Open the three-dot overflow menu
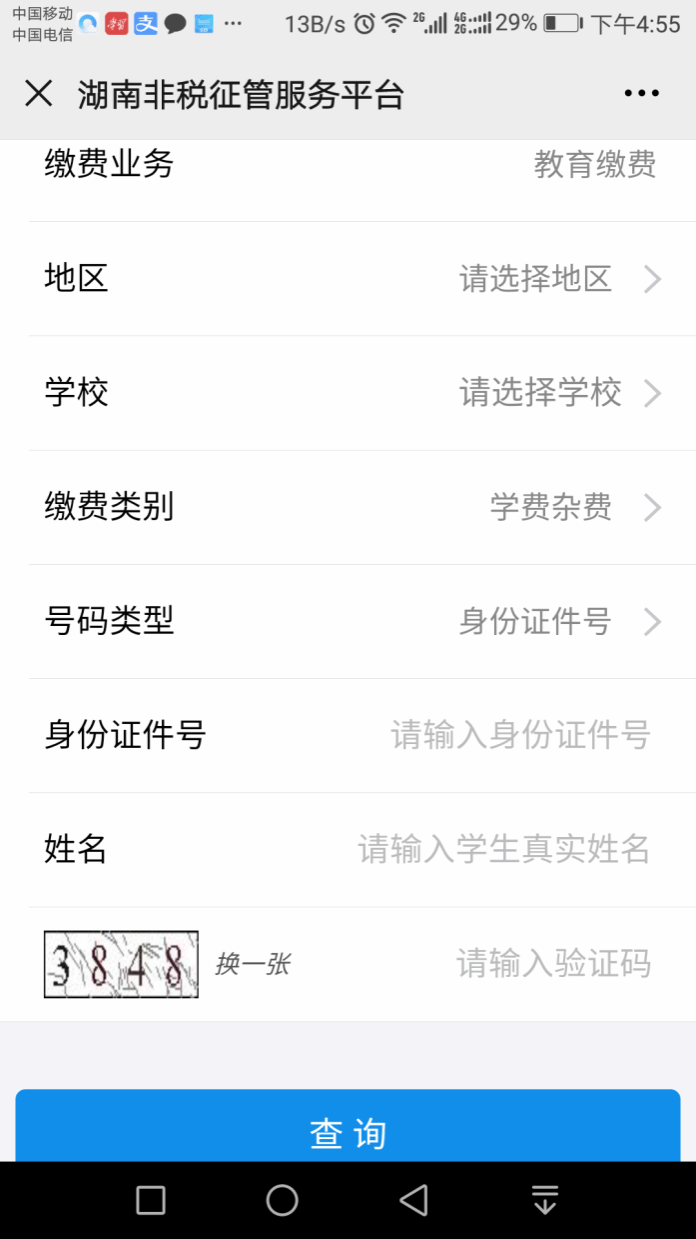Screen dimensions: 696x1239 (x=641, y=94)
